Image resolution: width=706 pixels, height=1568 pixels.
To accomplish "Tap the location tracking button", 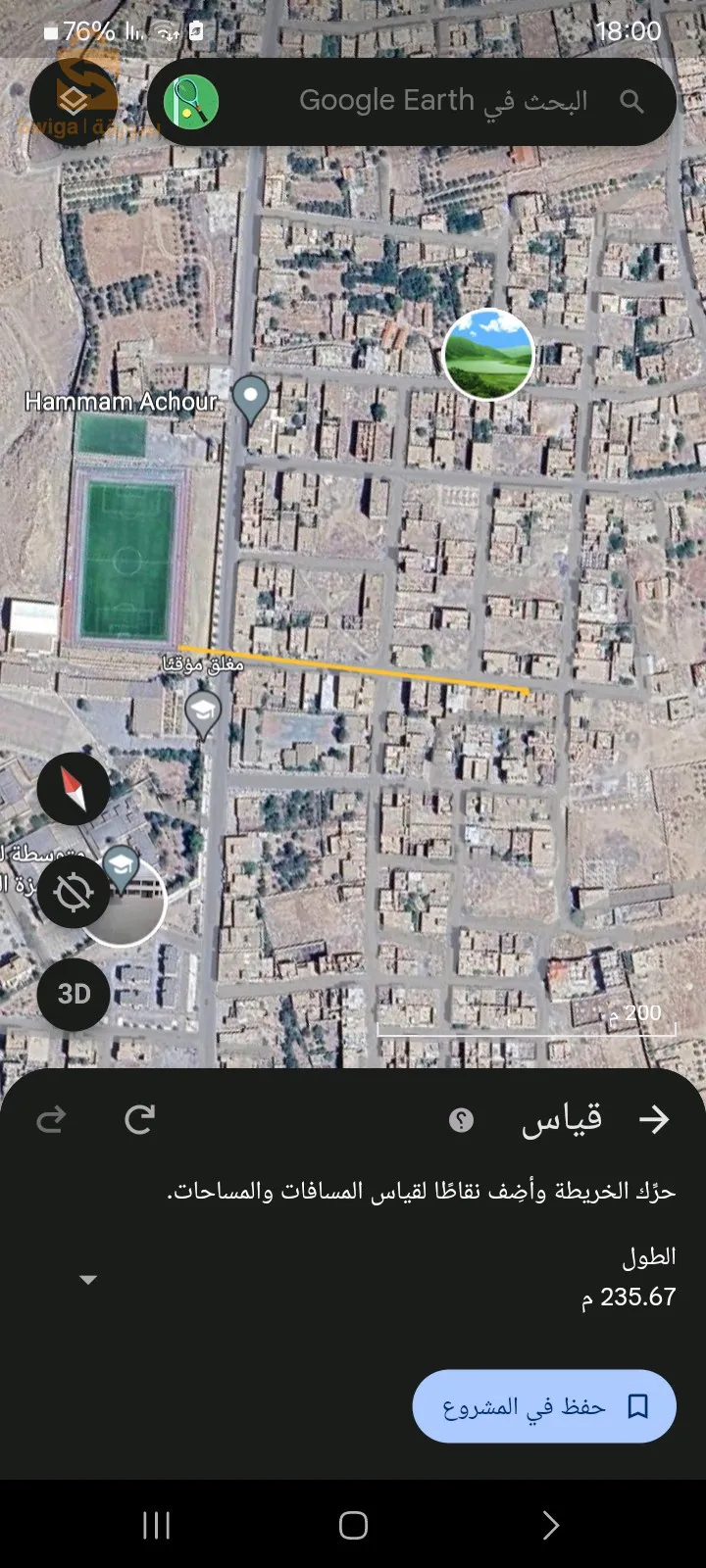I will pyautogui.click(x=74, y=892).
